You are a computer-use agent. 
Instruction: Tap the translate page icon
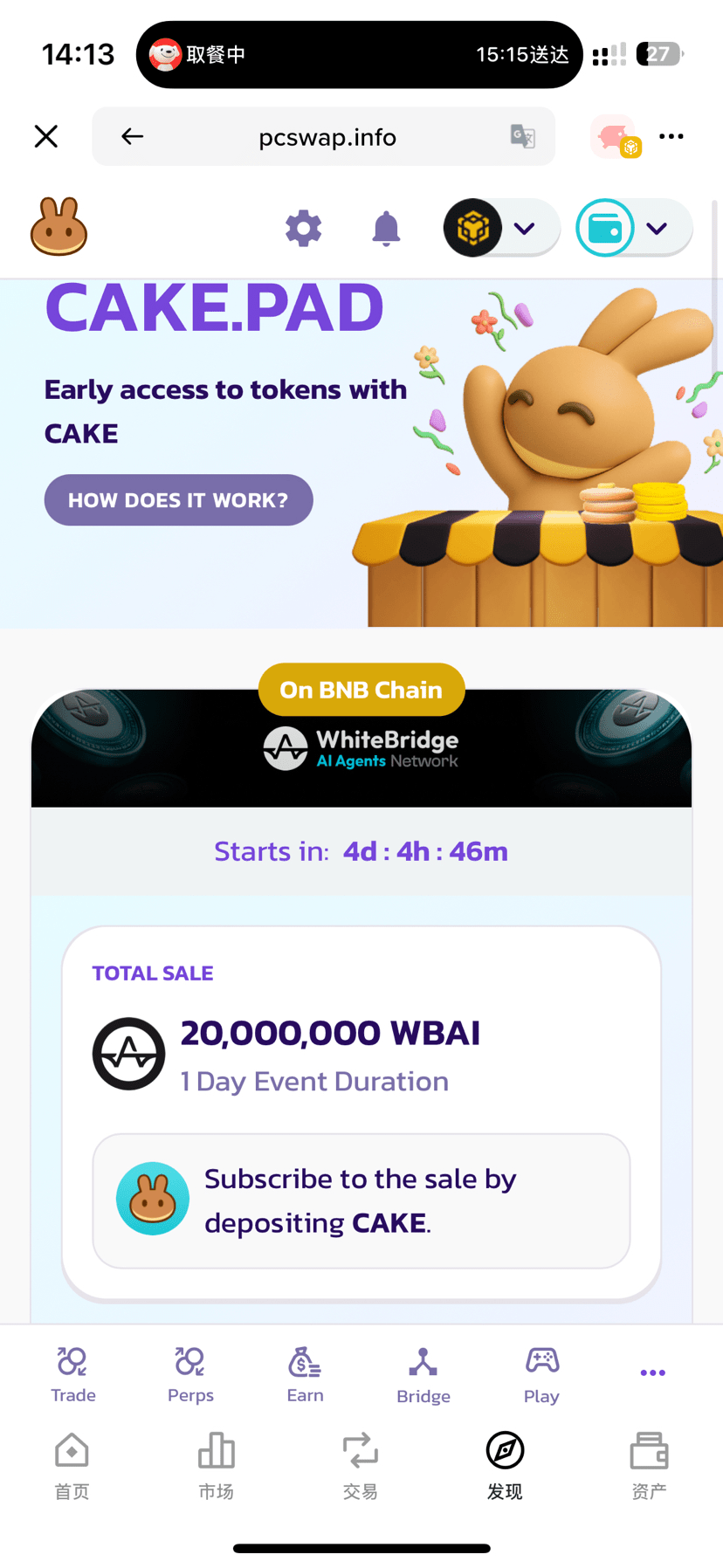pyautogui.click(x=522, y=136)
